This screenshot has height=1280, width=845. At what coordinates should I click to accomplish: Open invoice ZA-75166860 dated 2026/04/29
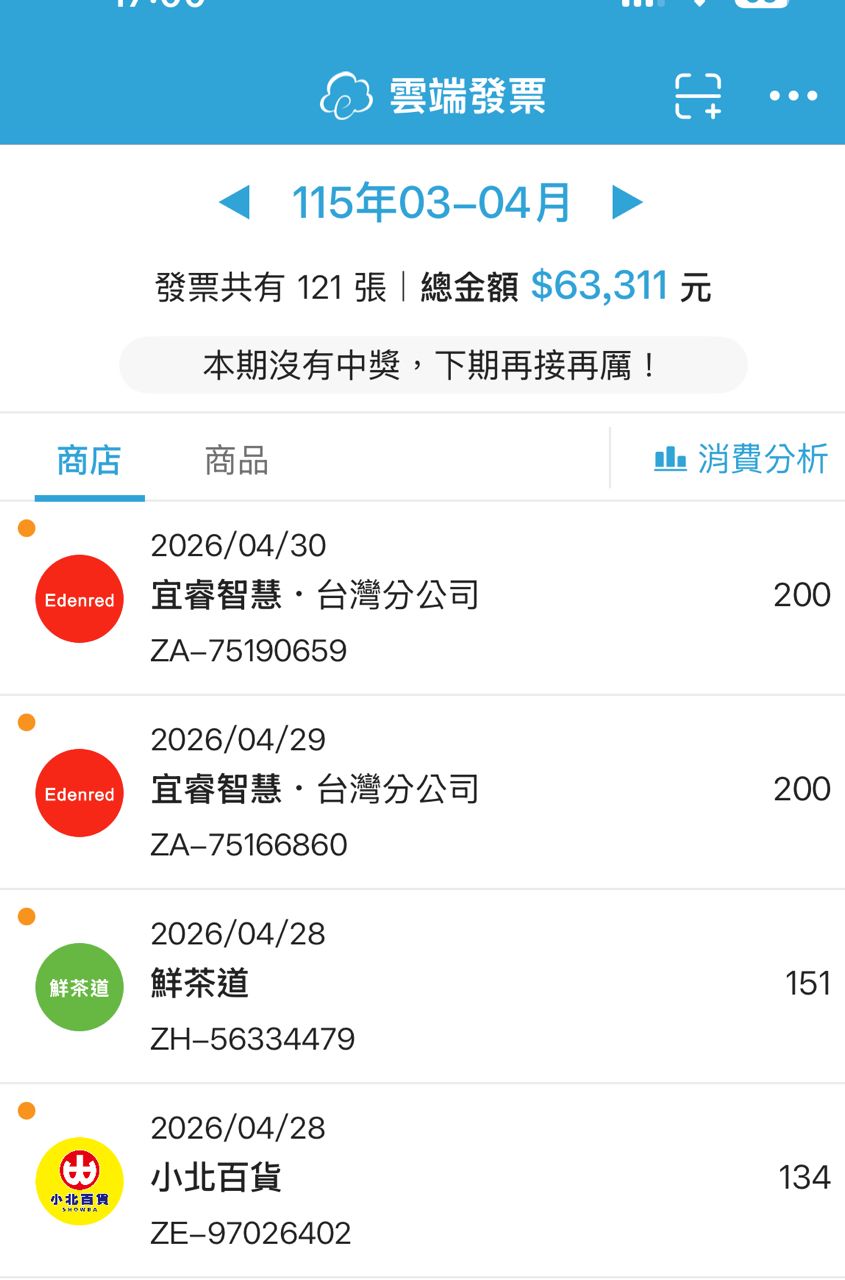click(422, 792)
